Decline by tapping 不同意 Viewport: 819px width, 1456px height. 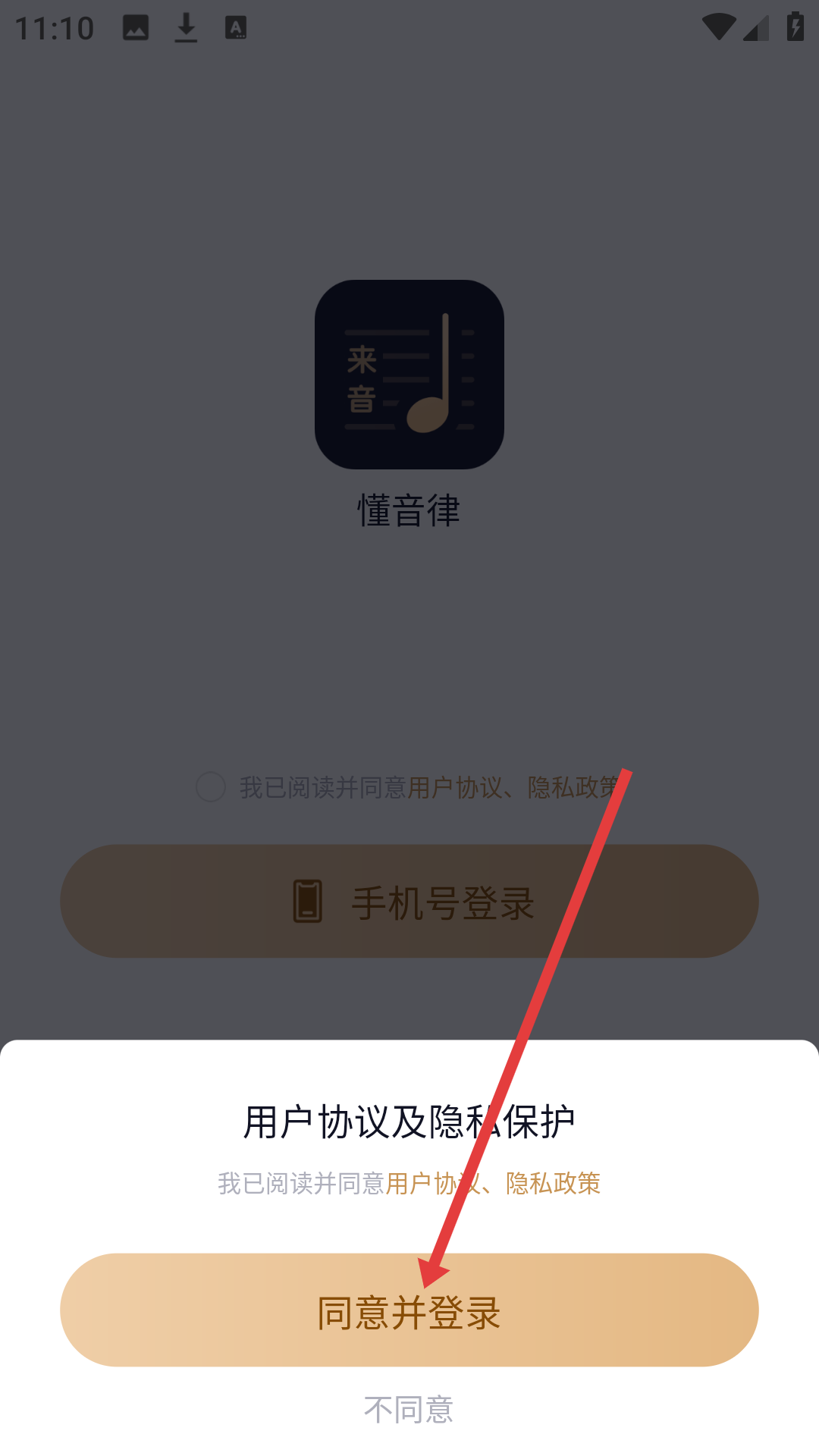point(409,1410)
